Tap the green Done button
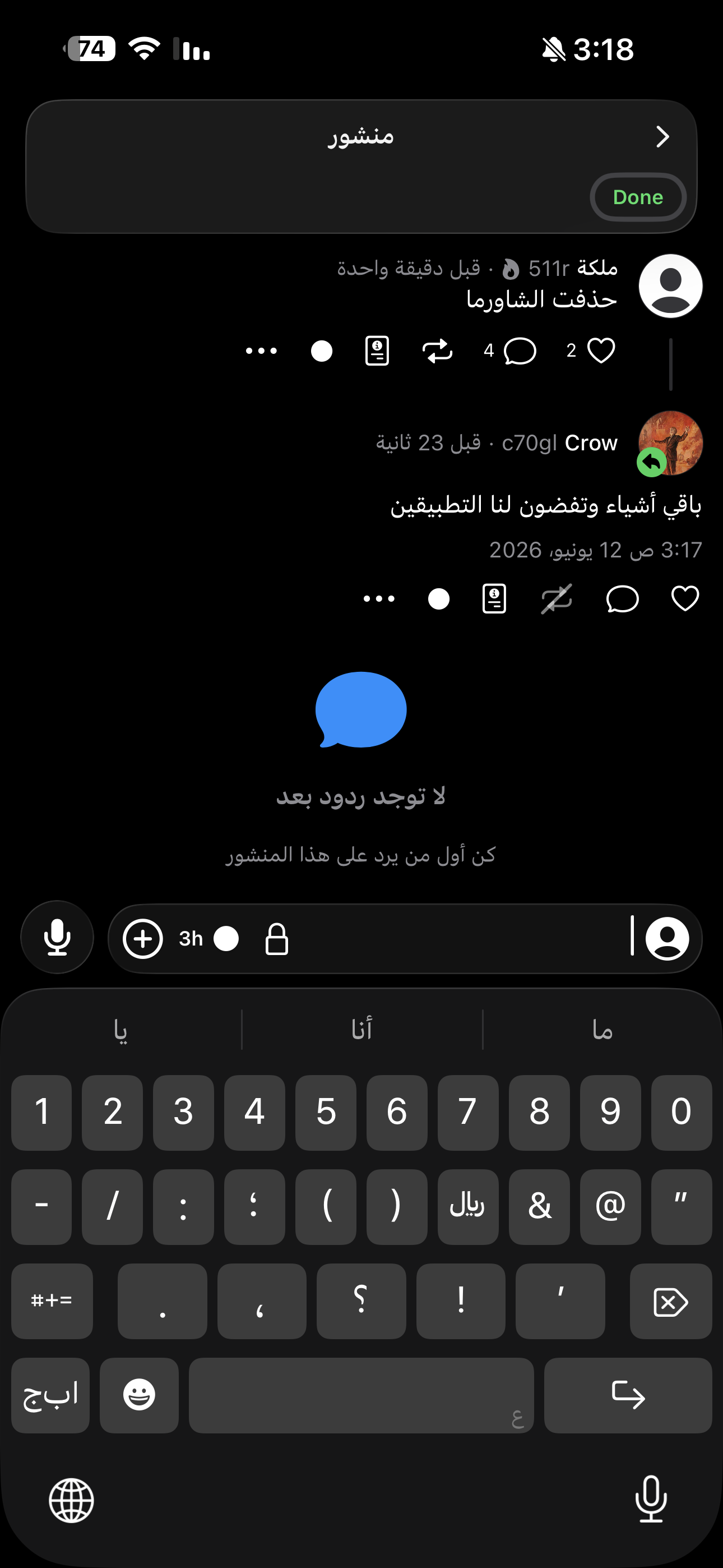 point(638,197)
